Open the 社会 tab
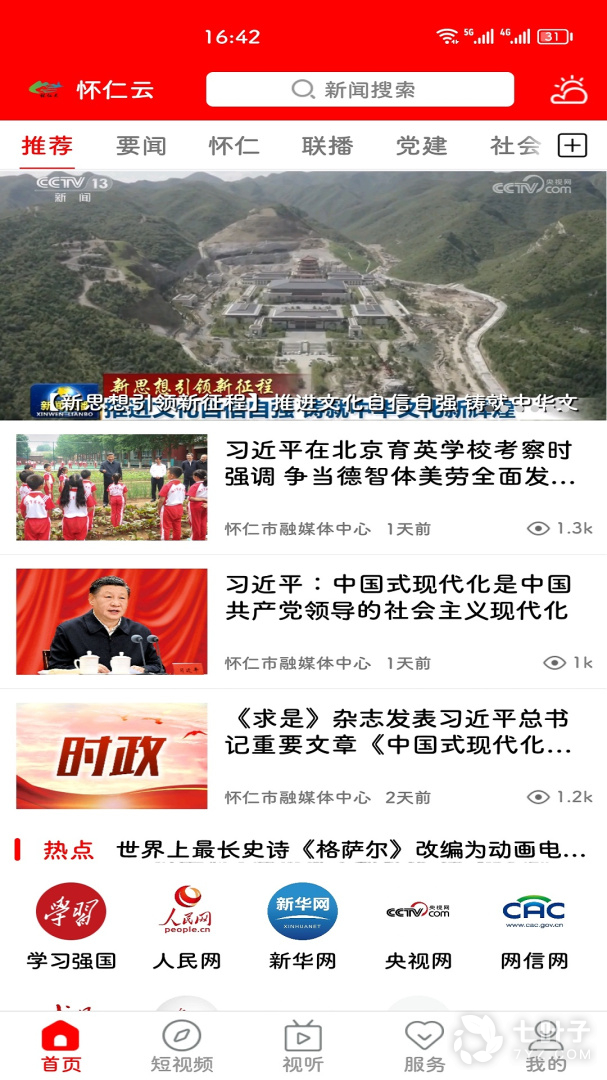607x1080 pixels. click(515, 146)
